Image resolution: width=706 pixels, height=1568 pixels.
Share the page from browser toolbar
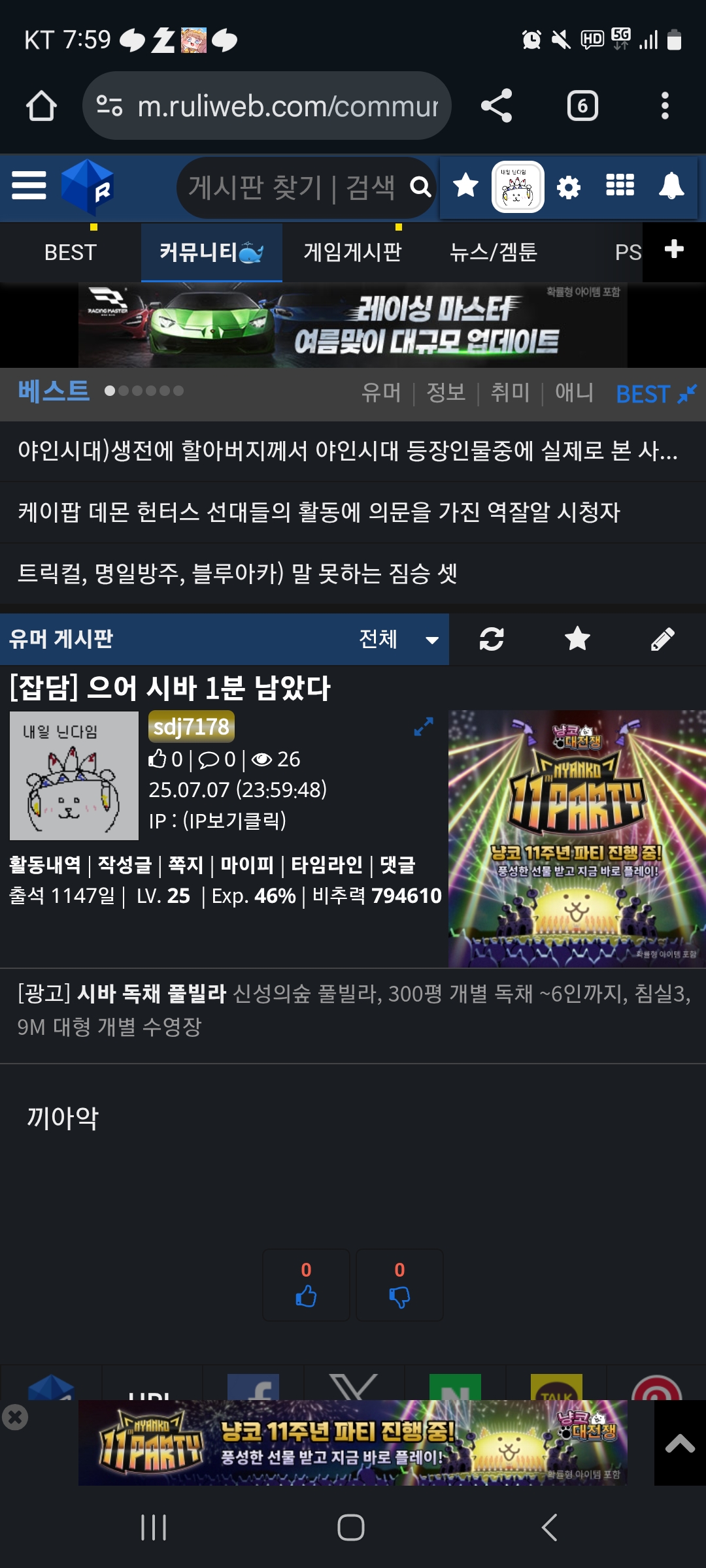click(496, 106)
